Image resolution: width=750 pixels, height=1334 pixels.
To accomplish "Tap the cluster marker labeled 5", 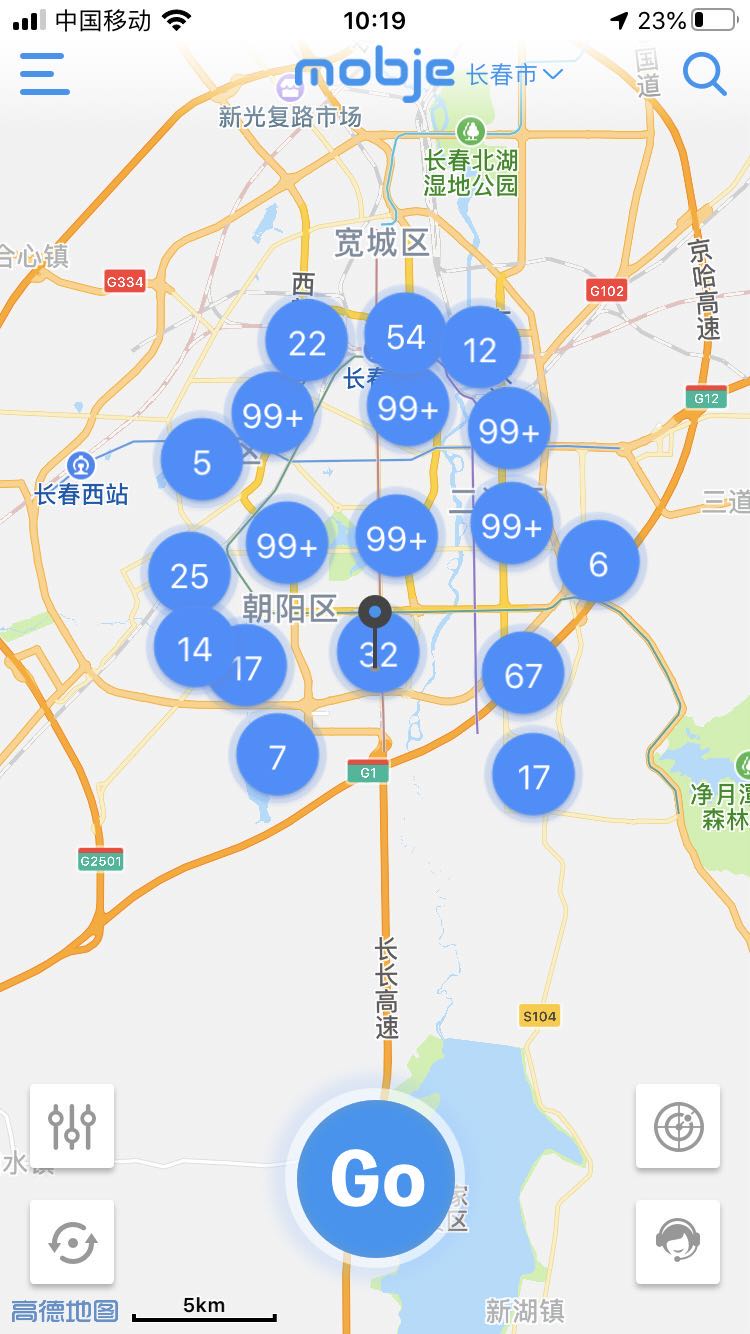I will click(x=201, y=461).
